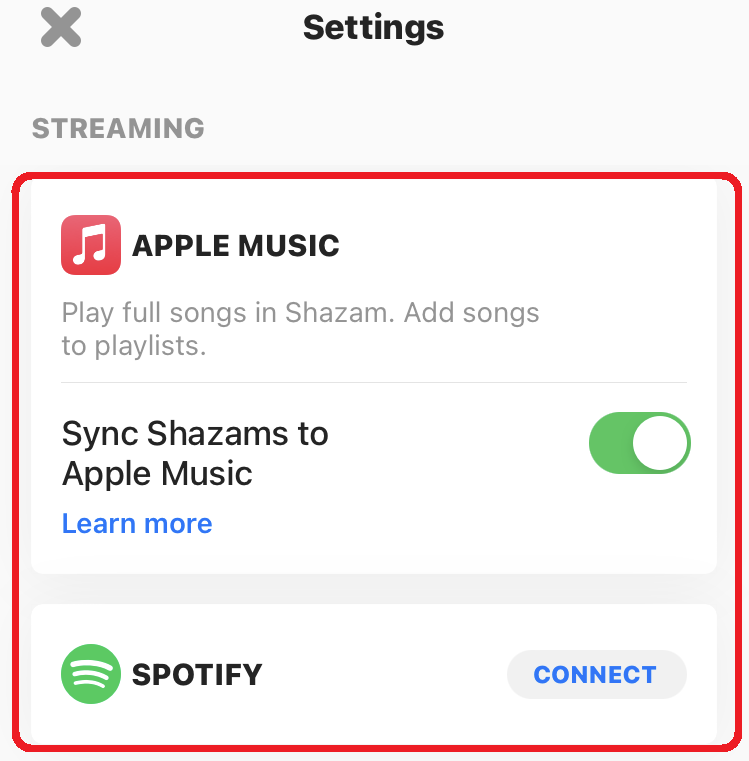The width and height of the screenshot is (749, 761).
Task: Select the STREAMING section header
Action: (117, 128)
